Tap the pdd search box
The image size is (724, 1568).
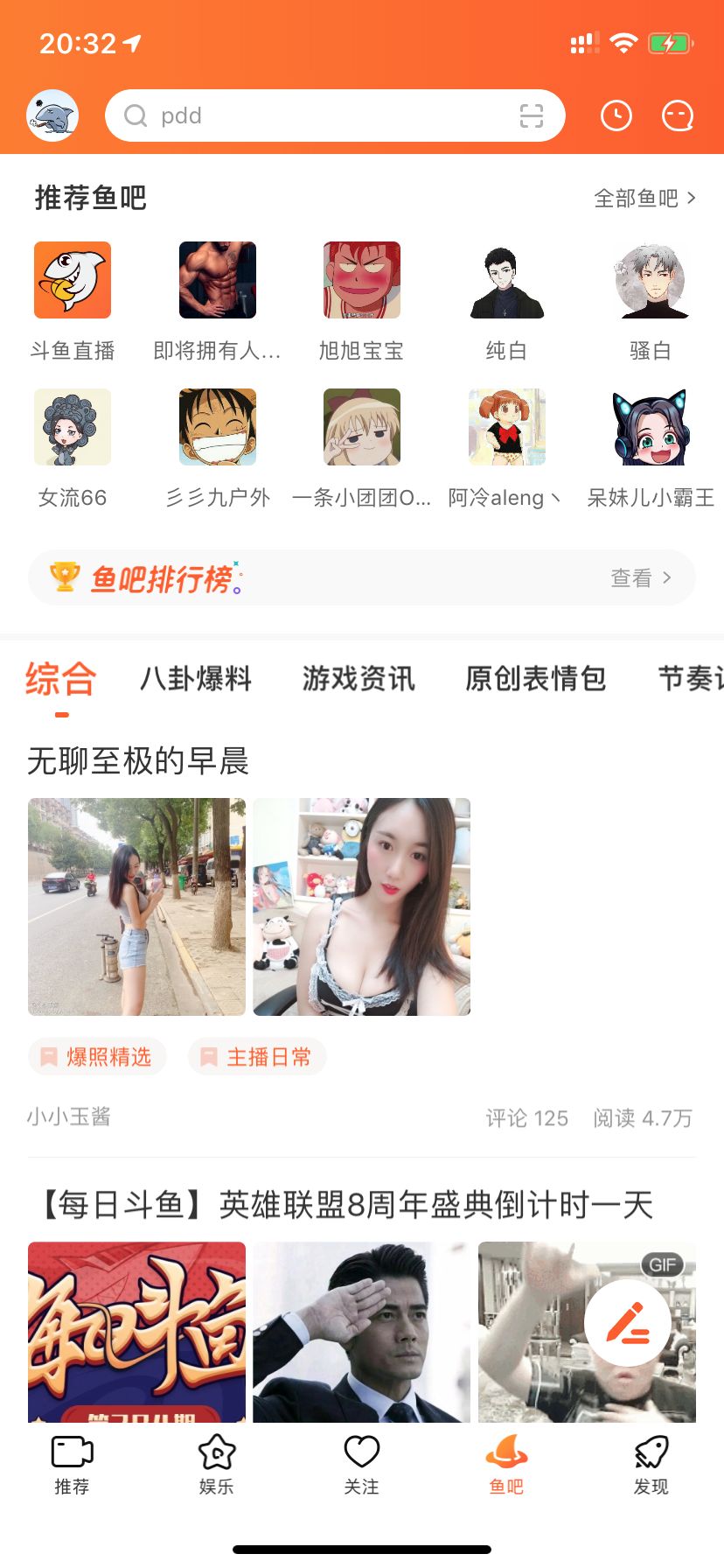coord(315,115)
